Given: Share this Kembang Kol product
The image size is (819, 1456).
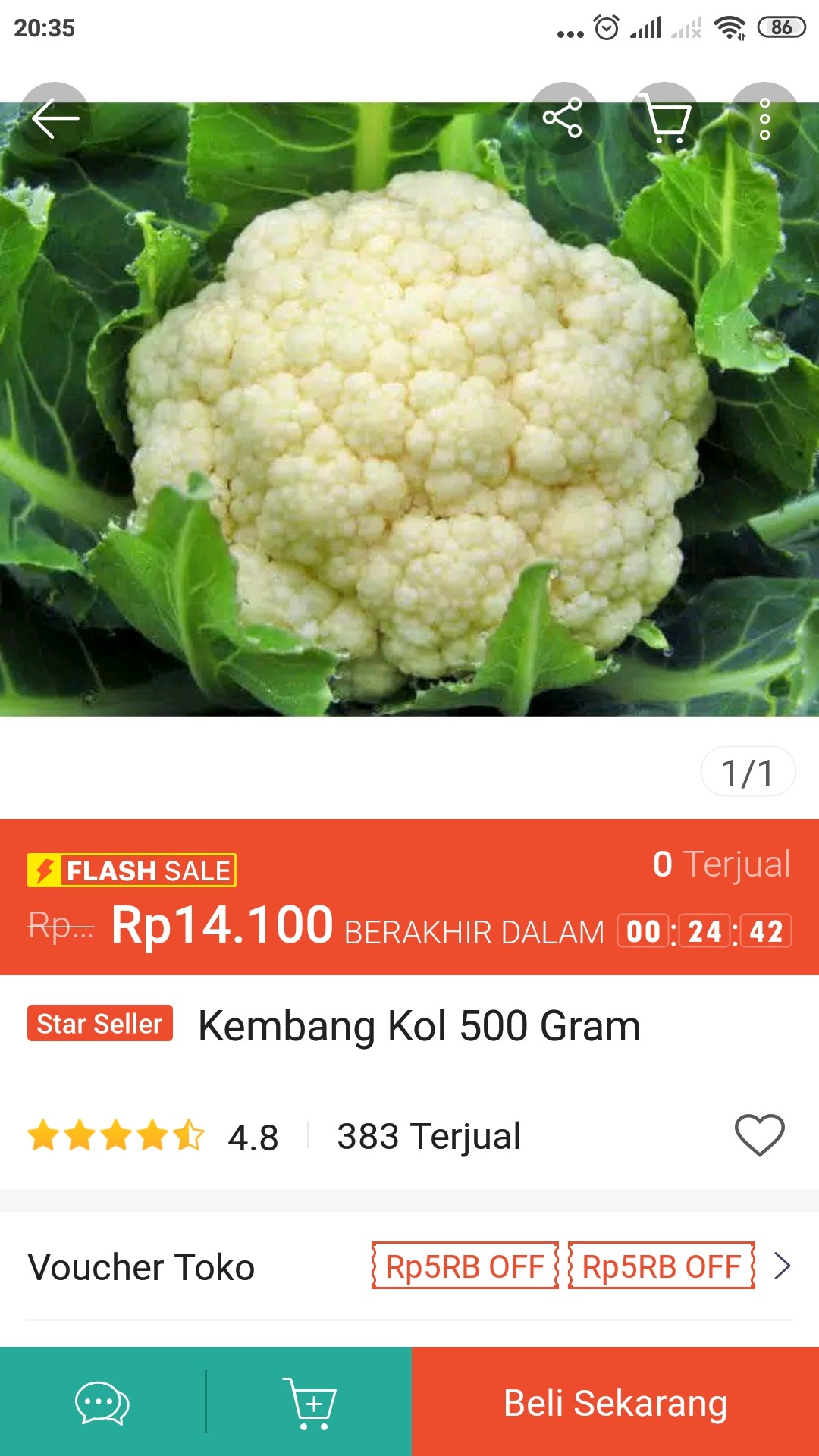Looking at the screenshot, I should coord(563,118).
